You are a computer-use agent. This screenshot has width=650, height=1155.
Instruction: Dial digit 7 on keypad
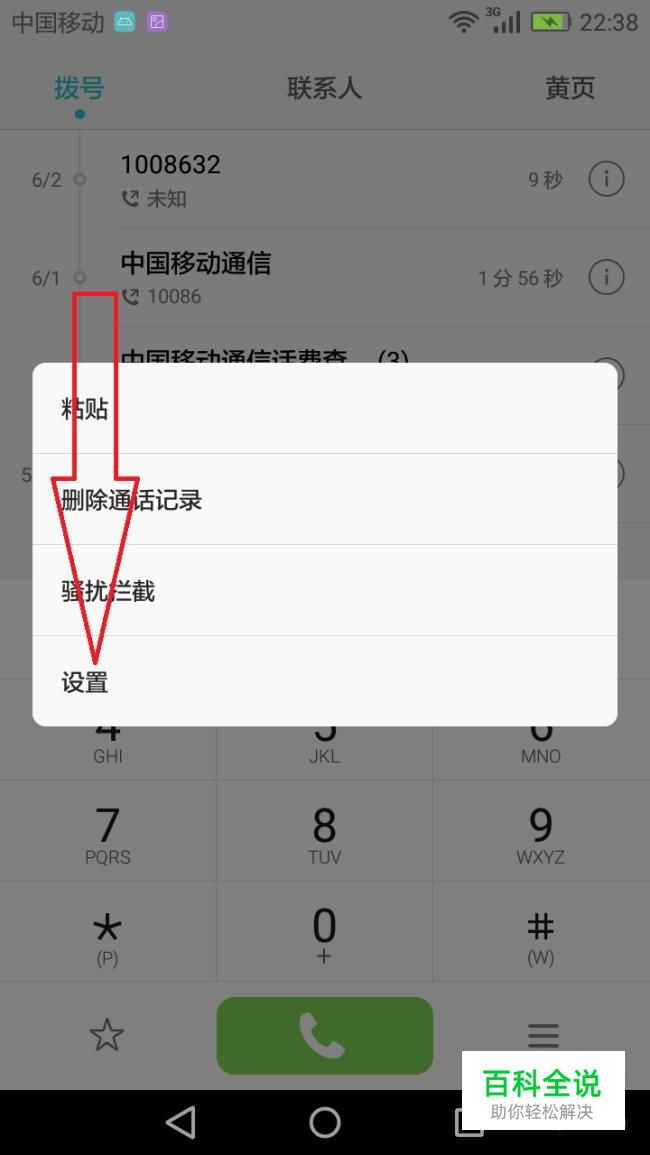coord(108,833)
